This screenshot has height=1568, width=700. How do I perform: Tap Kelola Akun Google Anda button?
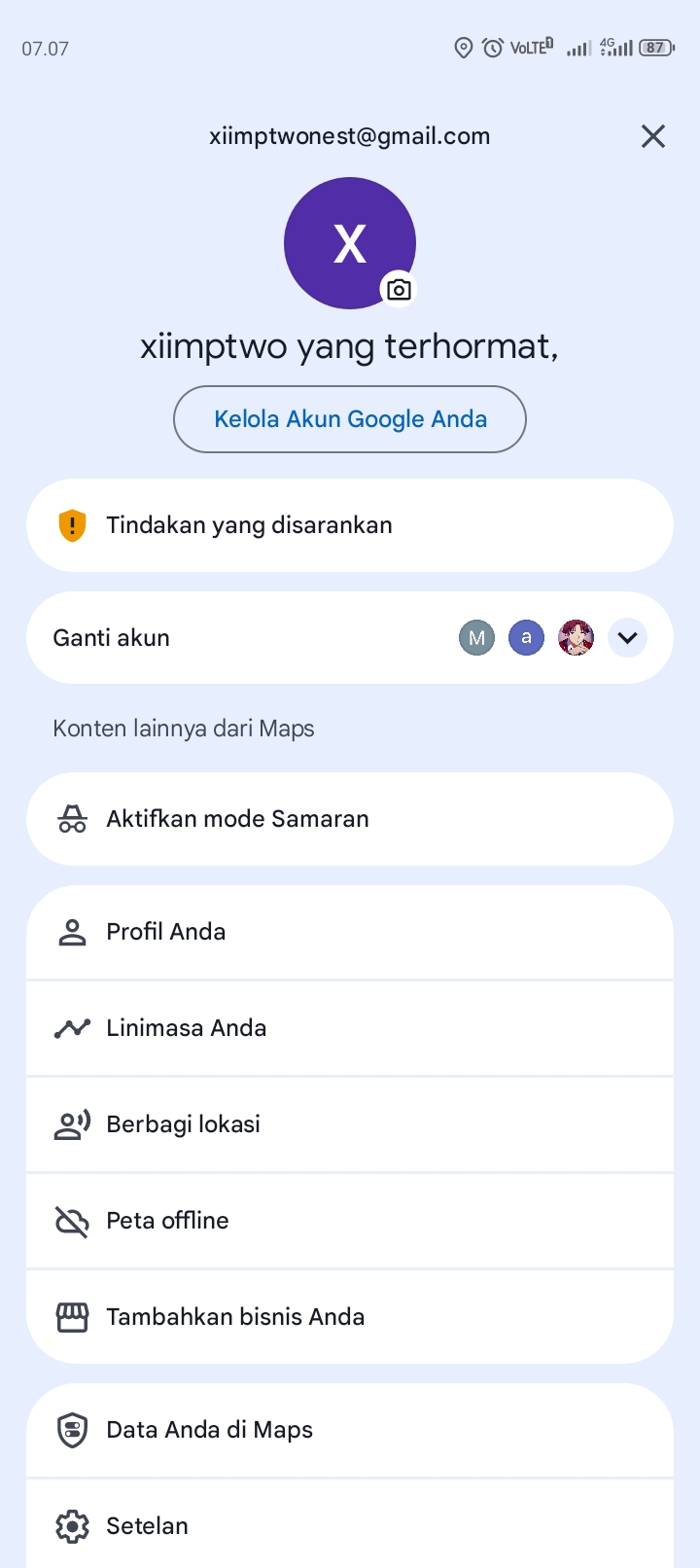[x=350, y=419]
